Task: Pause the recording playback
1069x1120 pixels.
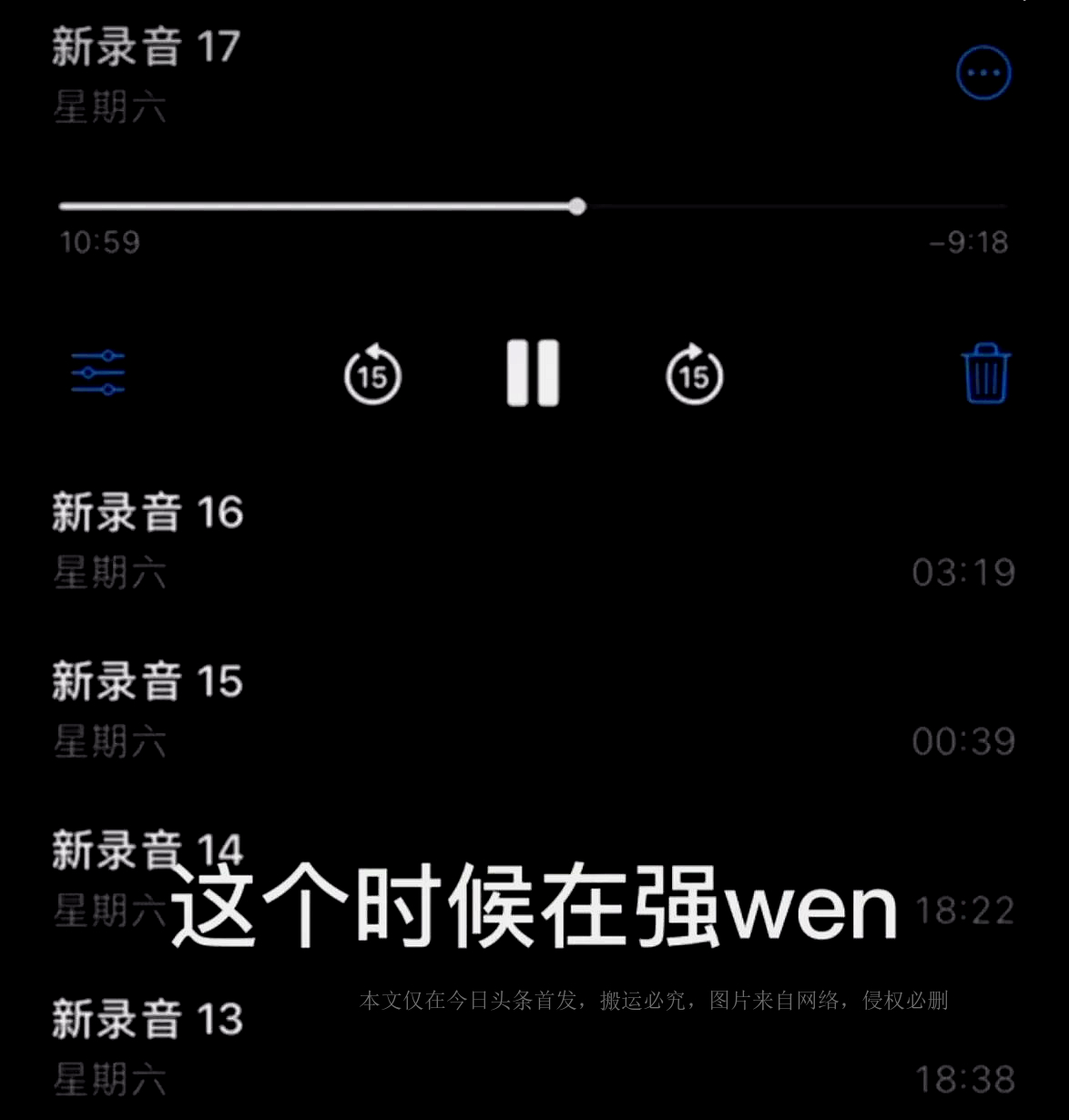Action: click(x=533, y=373)
